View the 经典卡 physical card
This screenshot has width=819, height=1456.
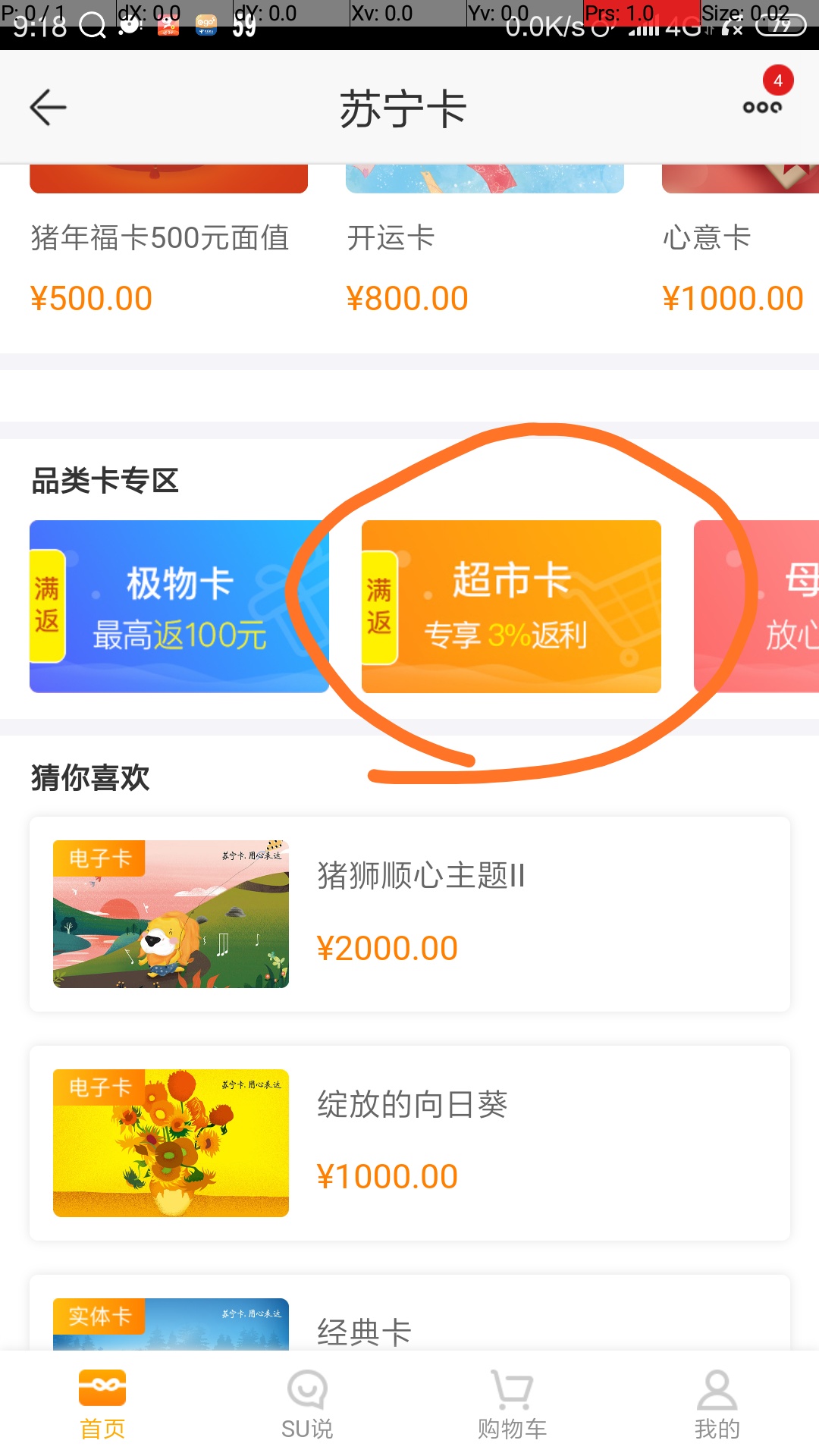point(409,1319)
